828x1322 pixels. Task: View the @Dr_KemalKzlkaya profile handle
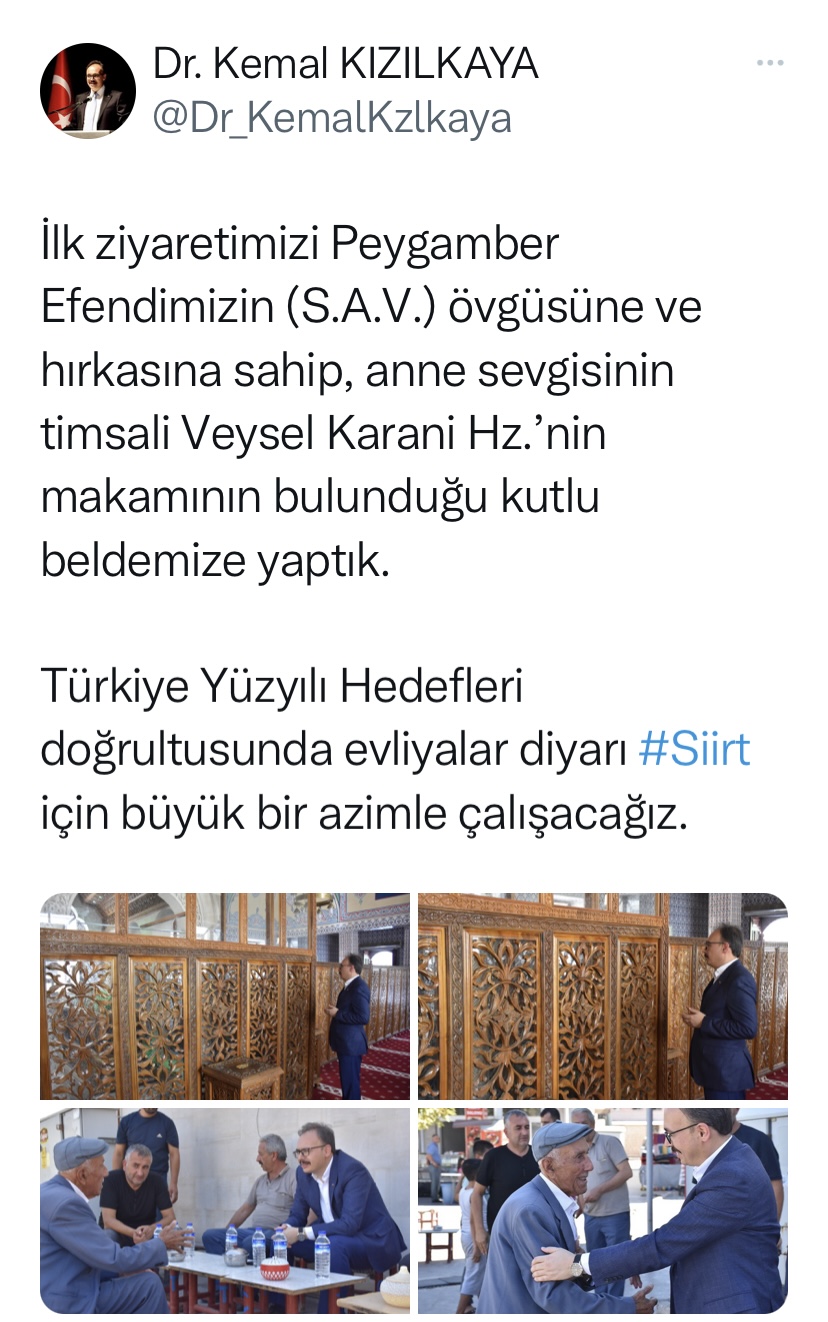331,118
